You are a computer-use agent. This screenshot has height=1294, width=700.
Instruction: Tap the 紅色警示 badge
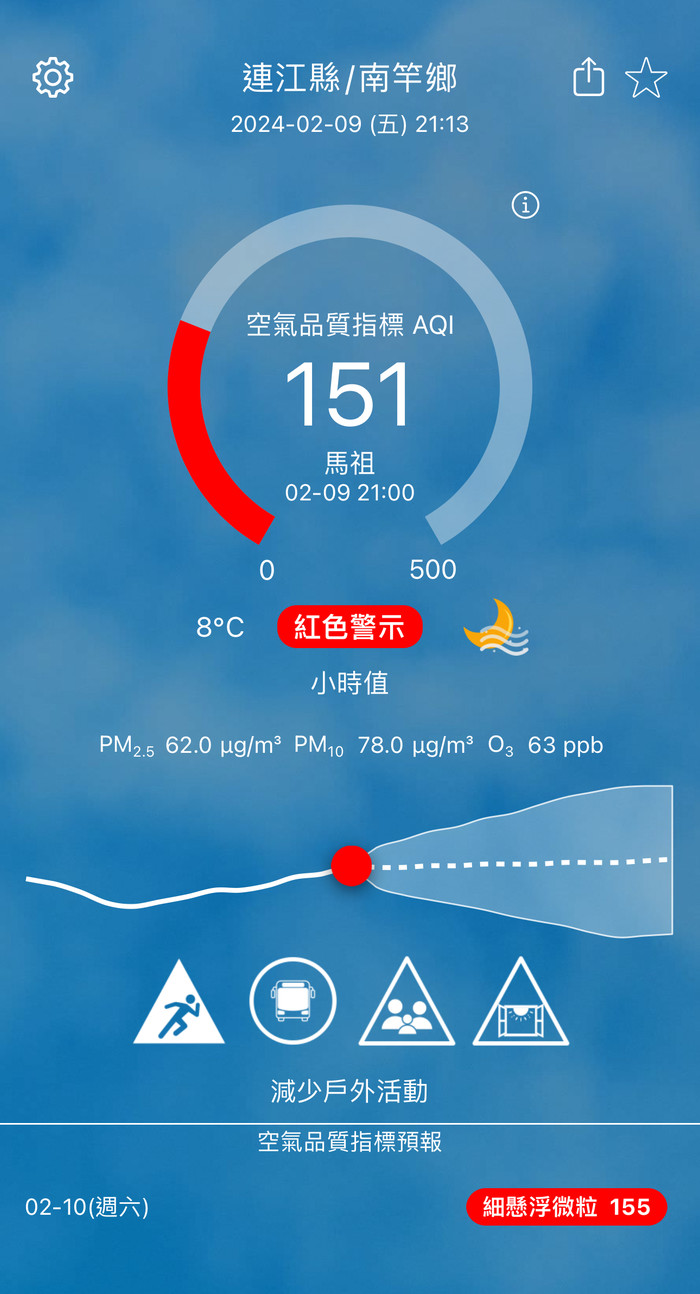pos(350,627)
